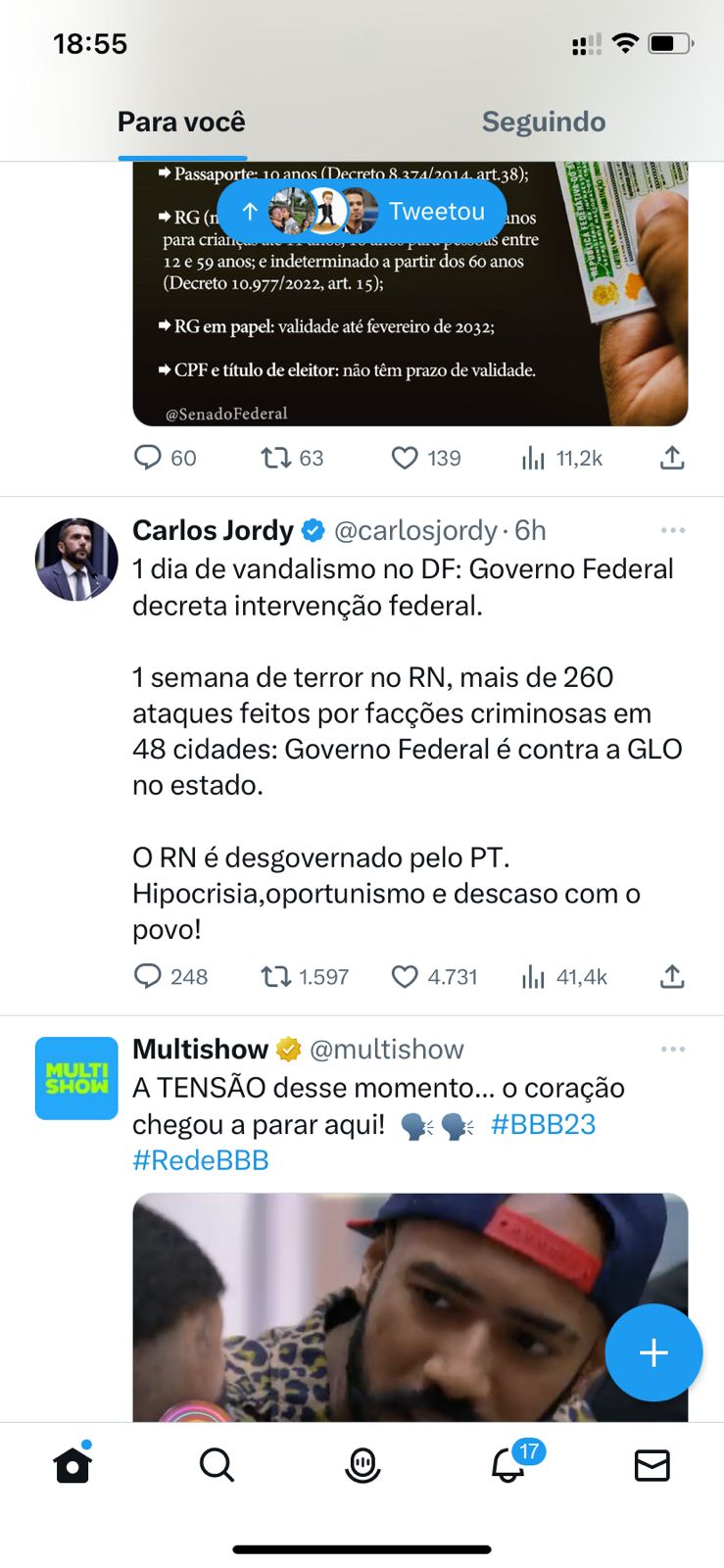The height and width of the screenshot is (1568, 724).
Task: Reply to Carlos Jordy's tweet
Action: 148,977
